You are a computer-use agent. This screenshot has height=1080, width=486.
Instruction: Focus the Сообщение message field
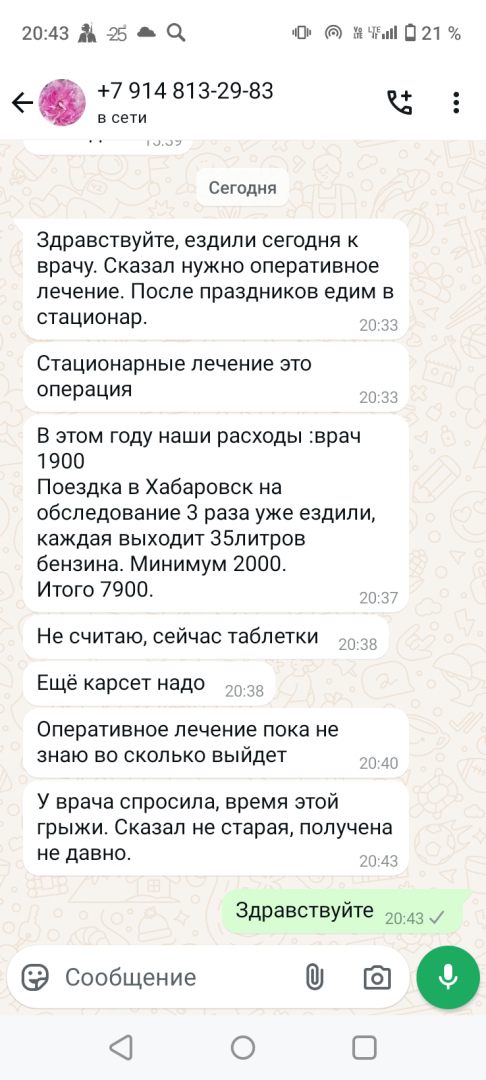pos(172,977)
